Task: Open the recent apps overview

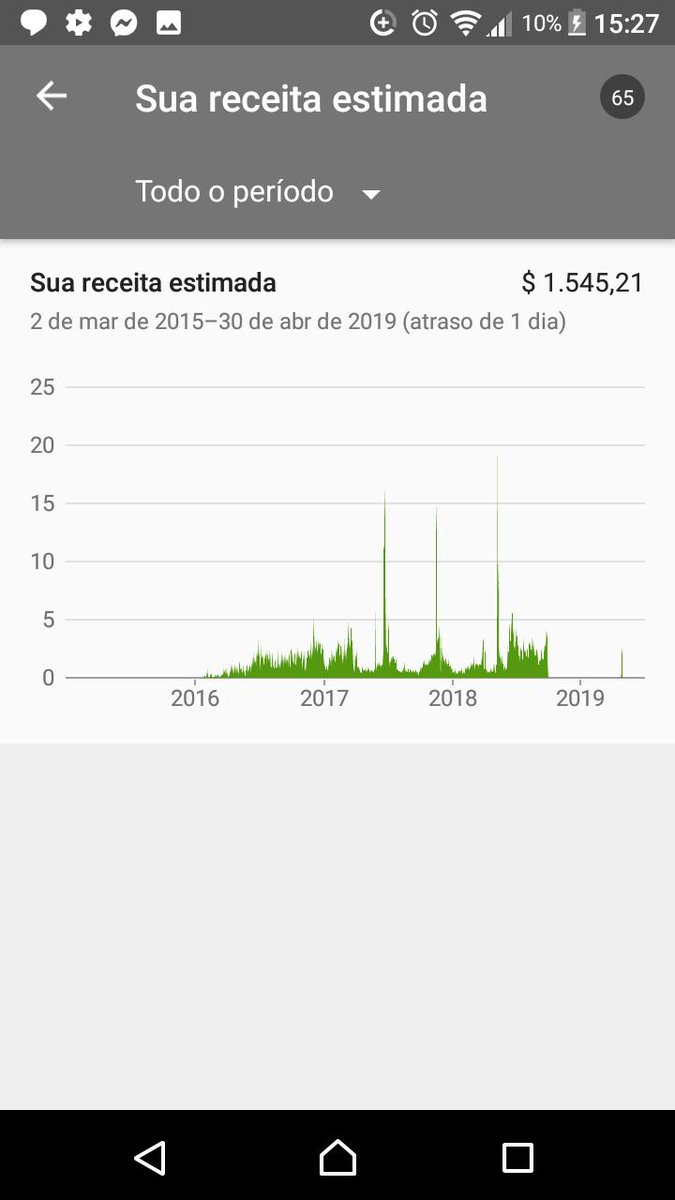Action: (517, 1157)
